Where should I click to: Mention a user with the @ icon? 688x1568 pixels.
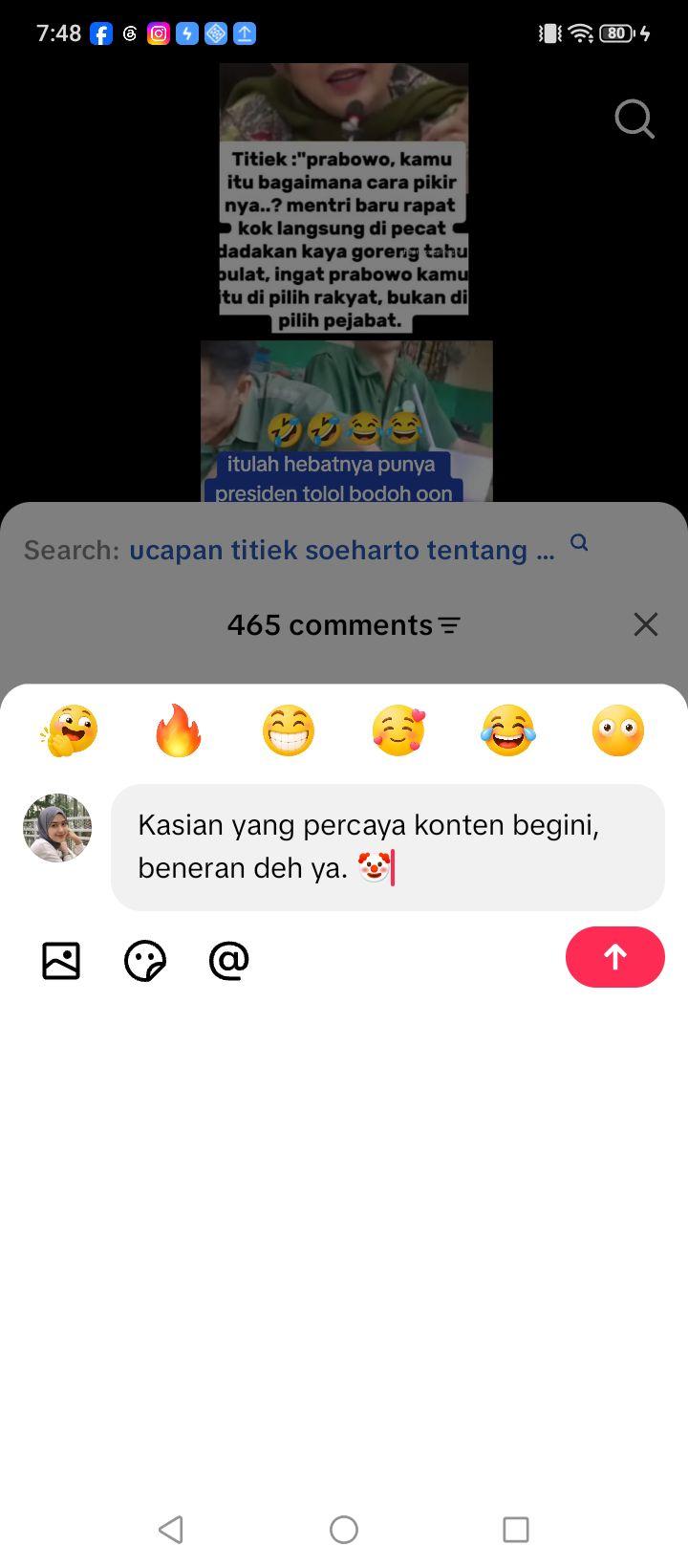[x=229, y=960]
